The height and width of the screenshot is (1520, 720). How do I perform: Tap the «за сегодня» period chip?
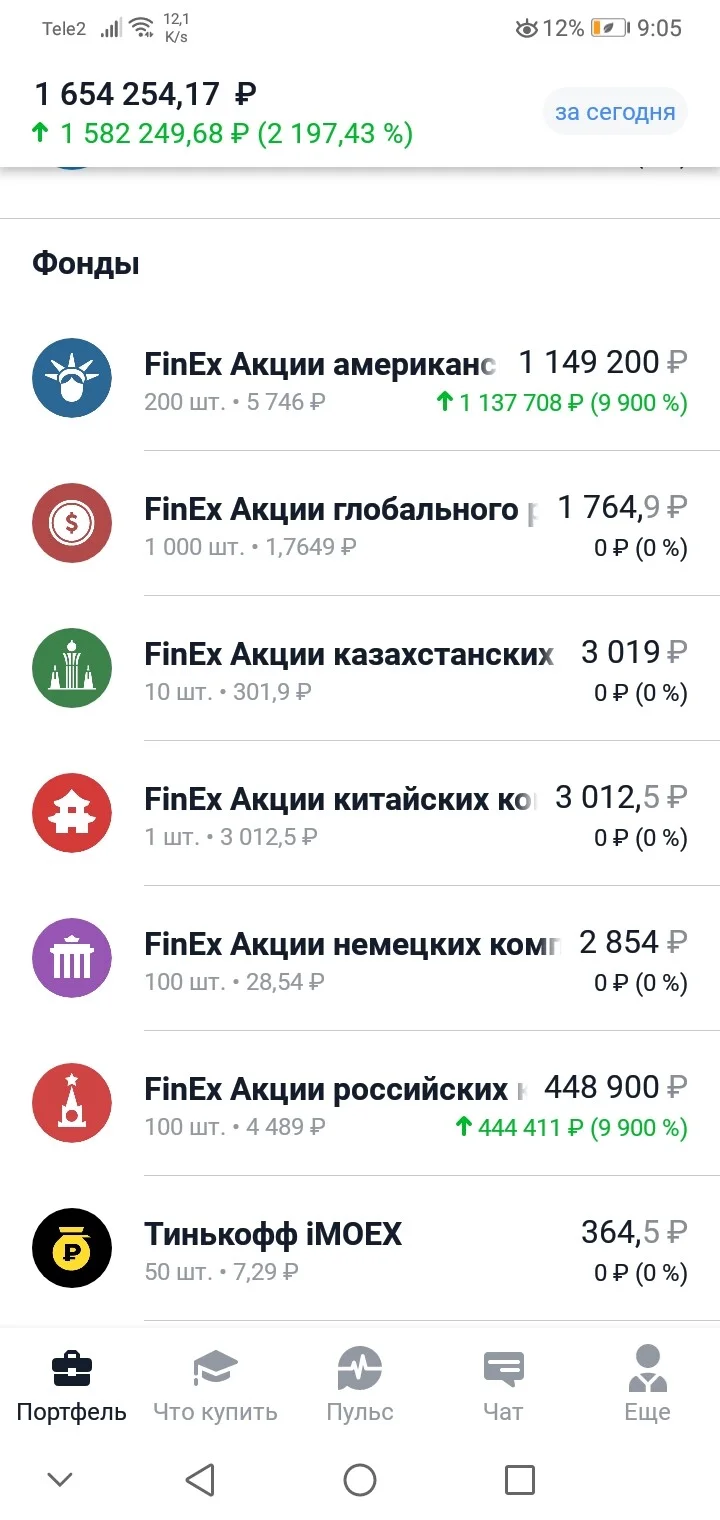click(615, 112)
